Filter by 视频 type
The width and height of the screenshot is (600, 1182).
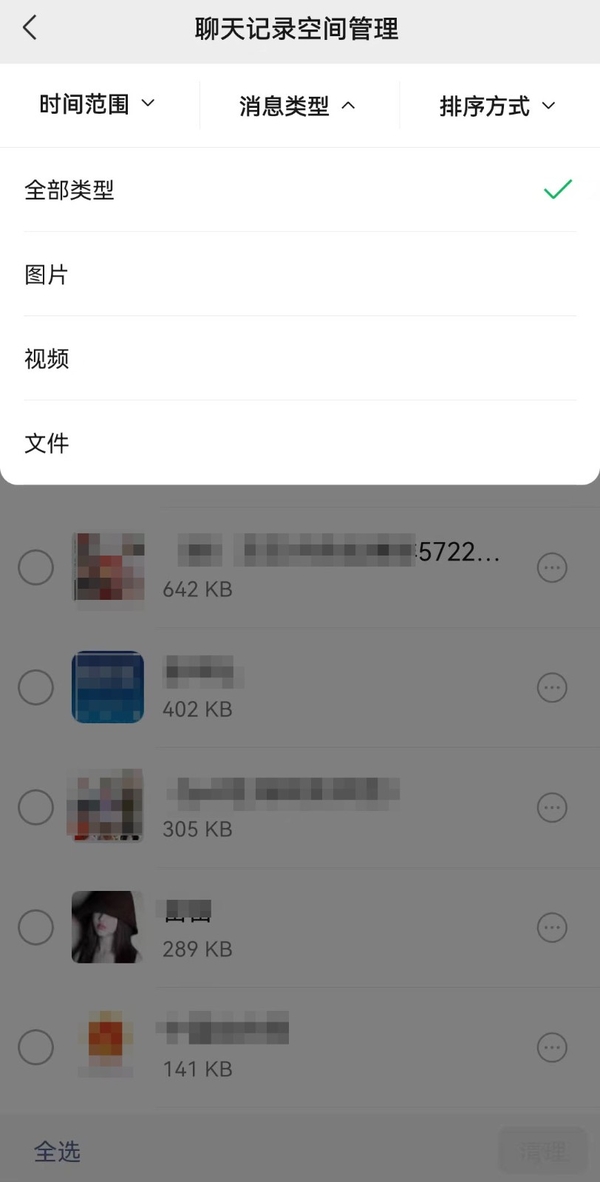pyautogui.click(x=300, y=359)
